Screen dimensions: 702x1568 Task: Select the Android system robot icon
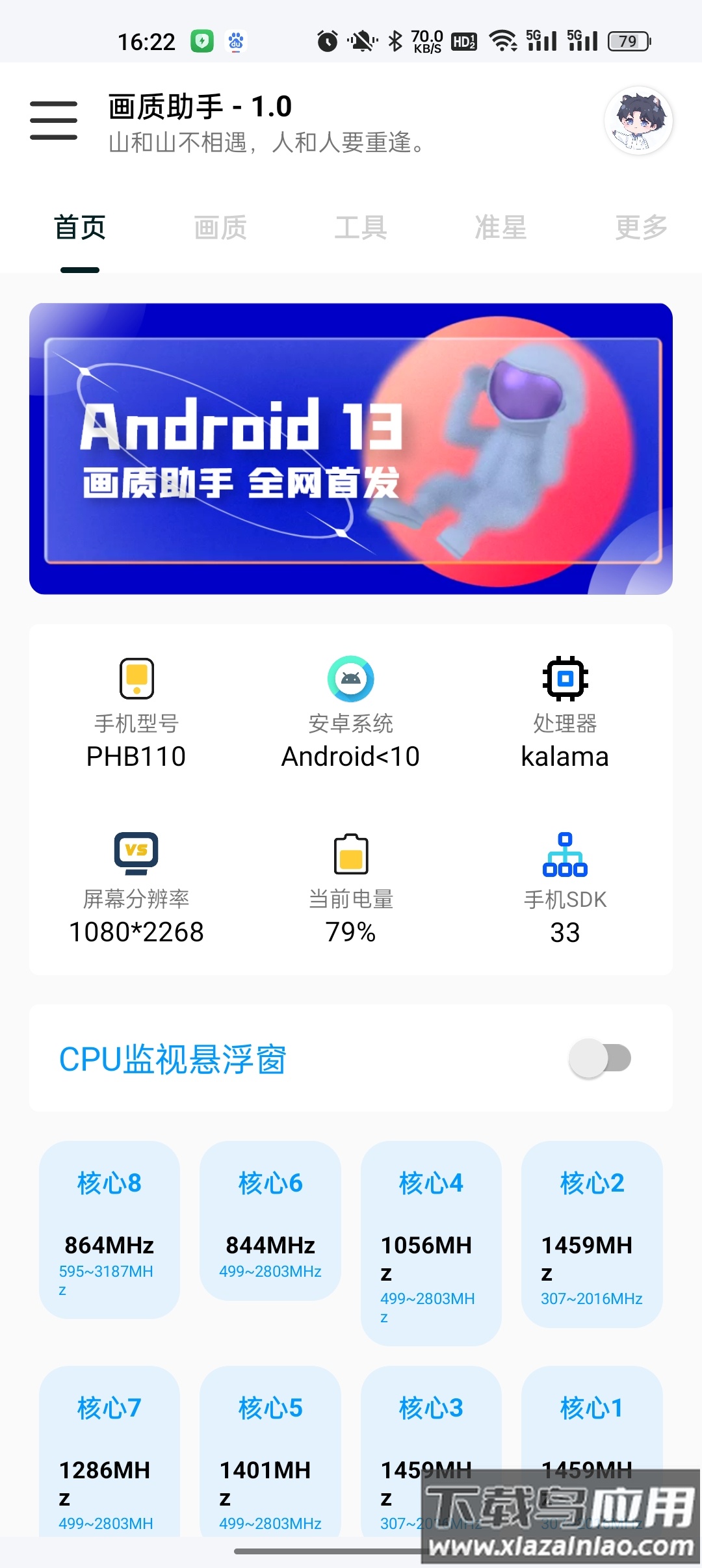pos(350,679)
